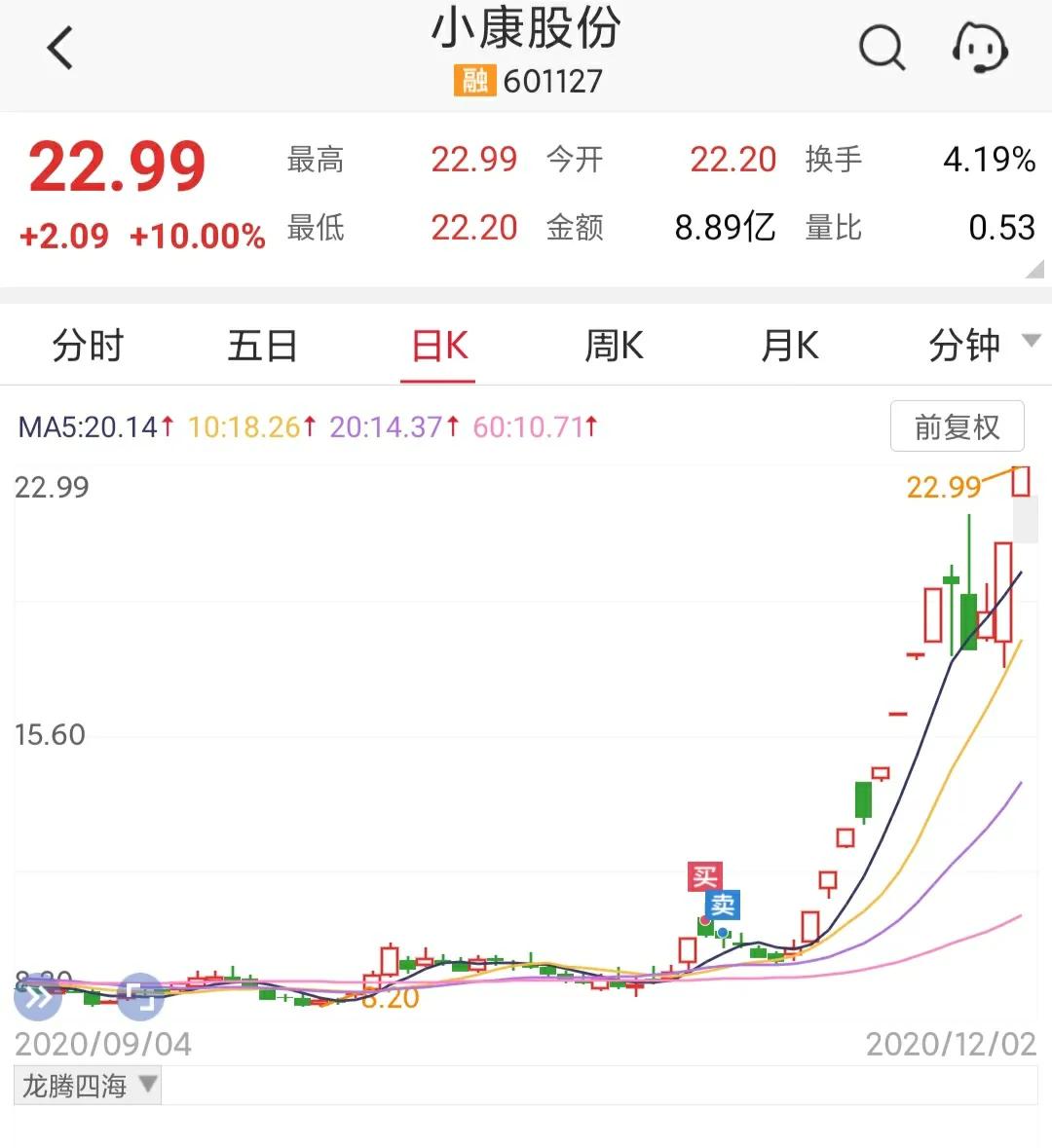Open the 分钟 interval dropdown
This screenshot has height=1148, width=1052.
point(977,345)
